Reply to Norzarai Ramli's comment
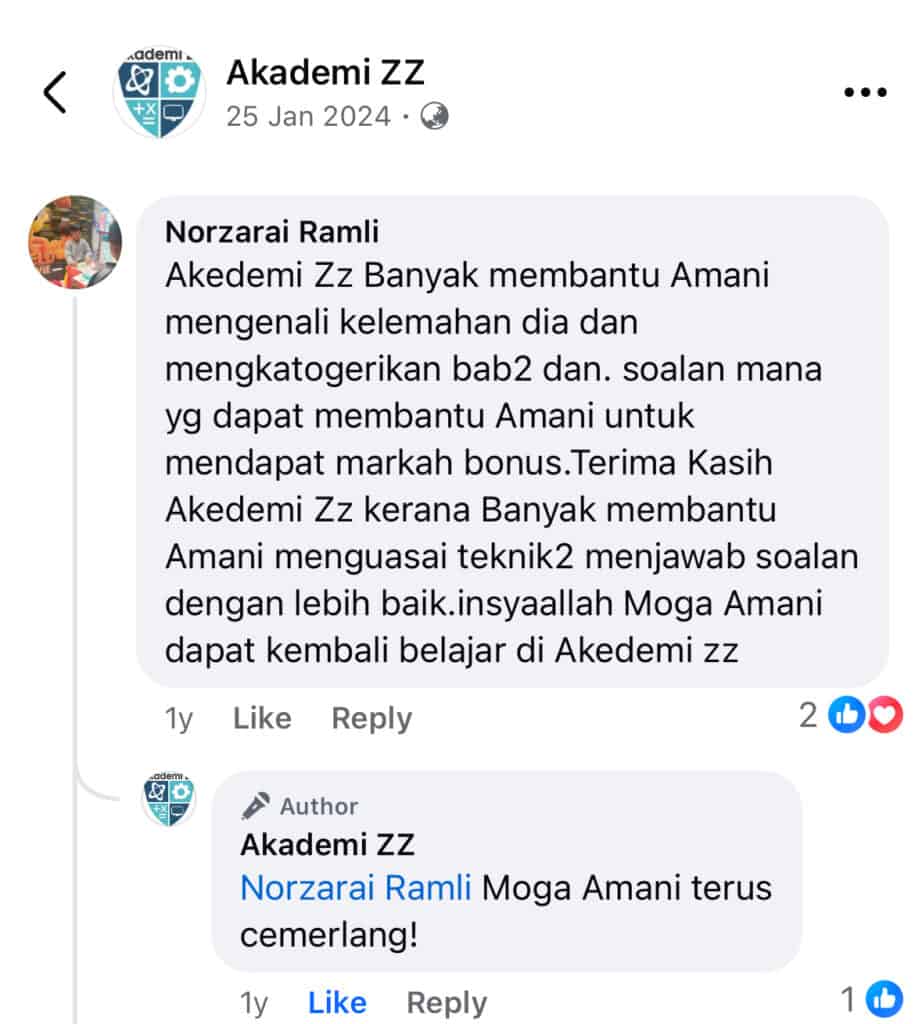The image size is (922, 1024). [x=371, y=718]
